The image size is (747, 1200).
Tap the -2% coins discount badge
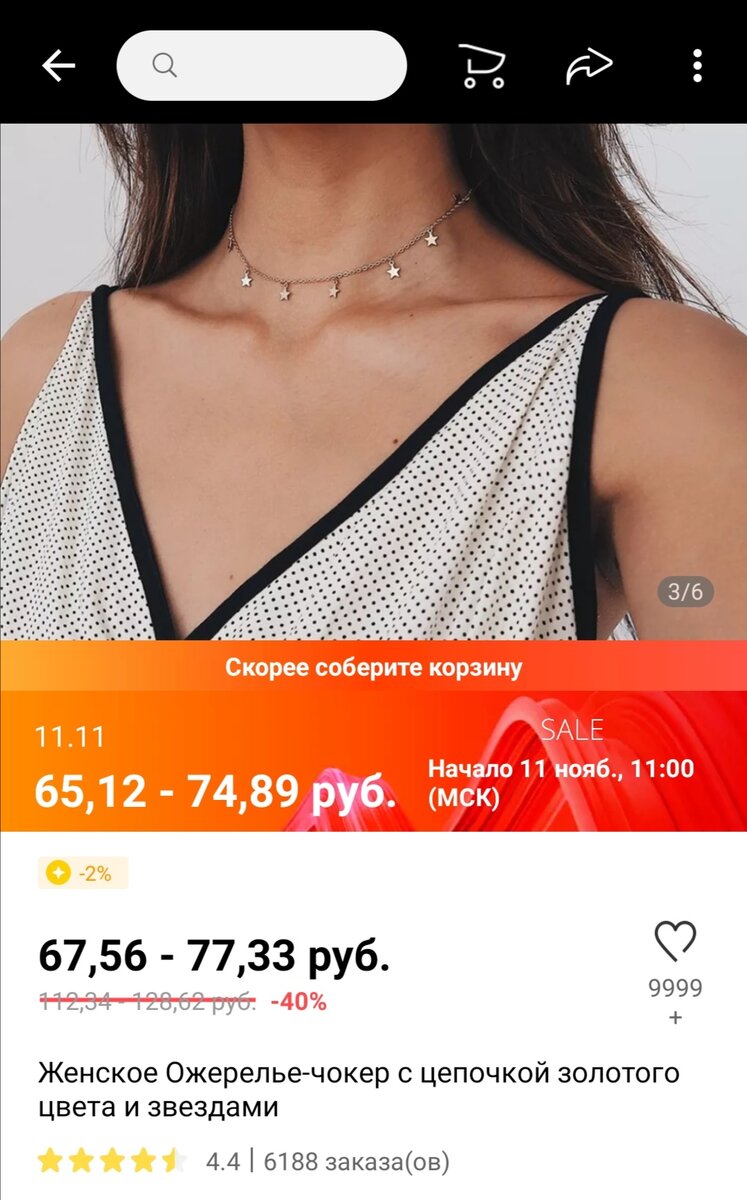pyautogui.click(x=83, y=873)
